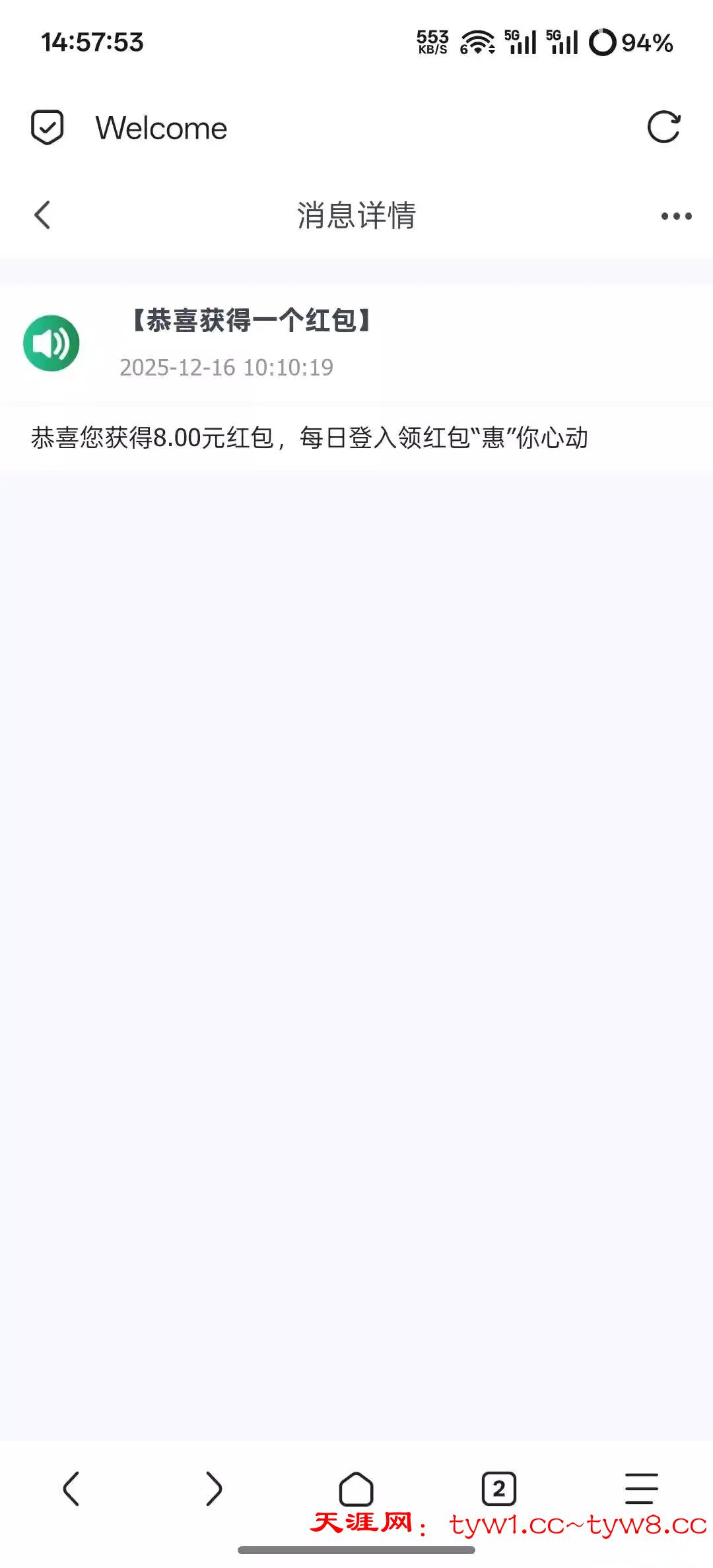Reload the Welcome page

point(663,127)
